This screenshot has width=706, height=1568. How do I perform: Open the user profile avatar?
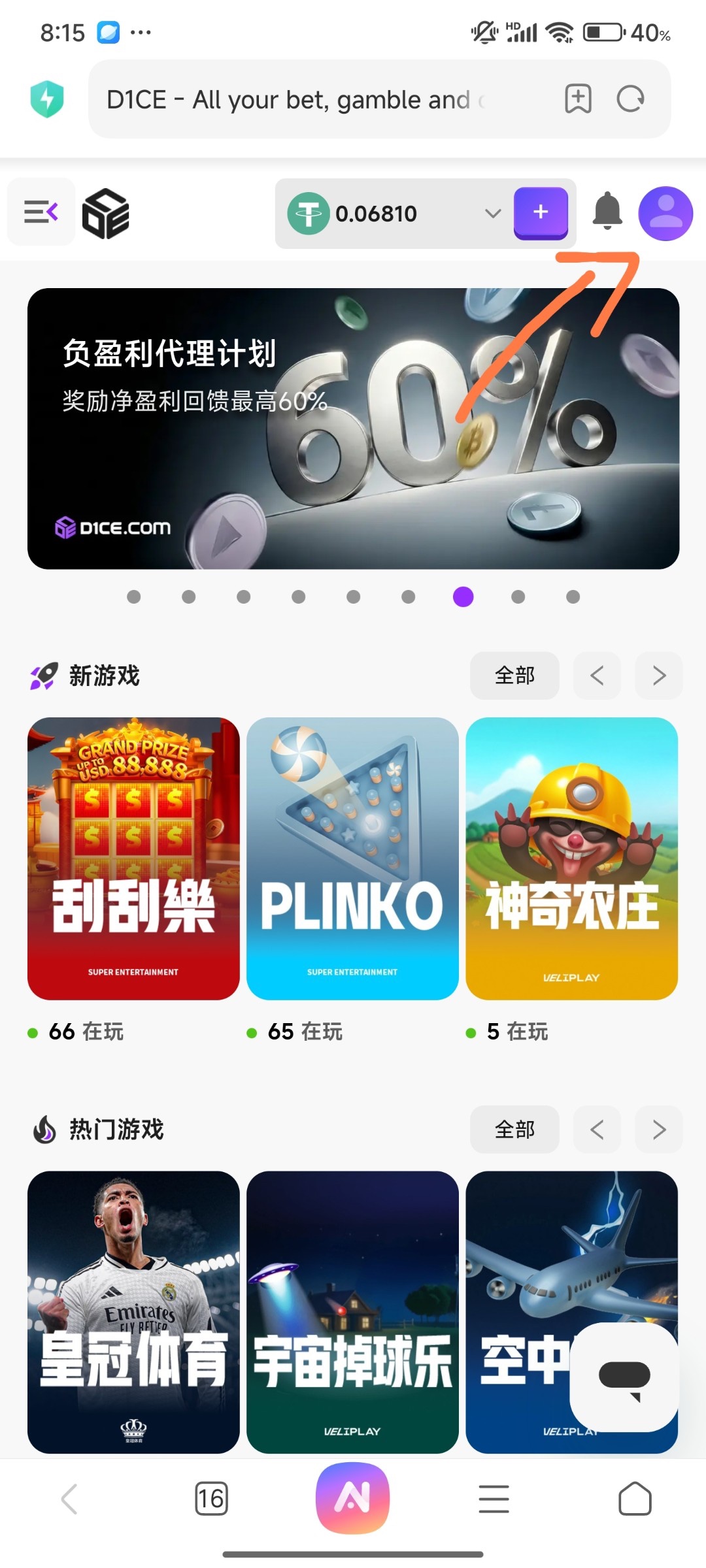pos(665,214)
